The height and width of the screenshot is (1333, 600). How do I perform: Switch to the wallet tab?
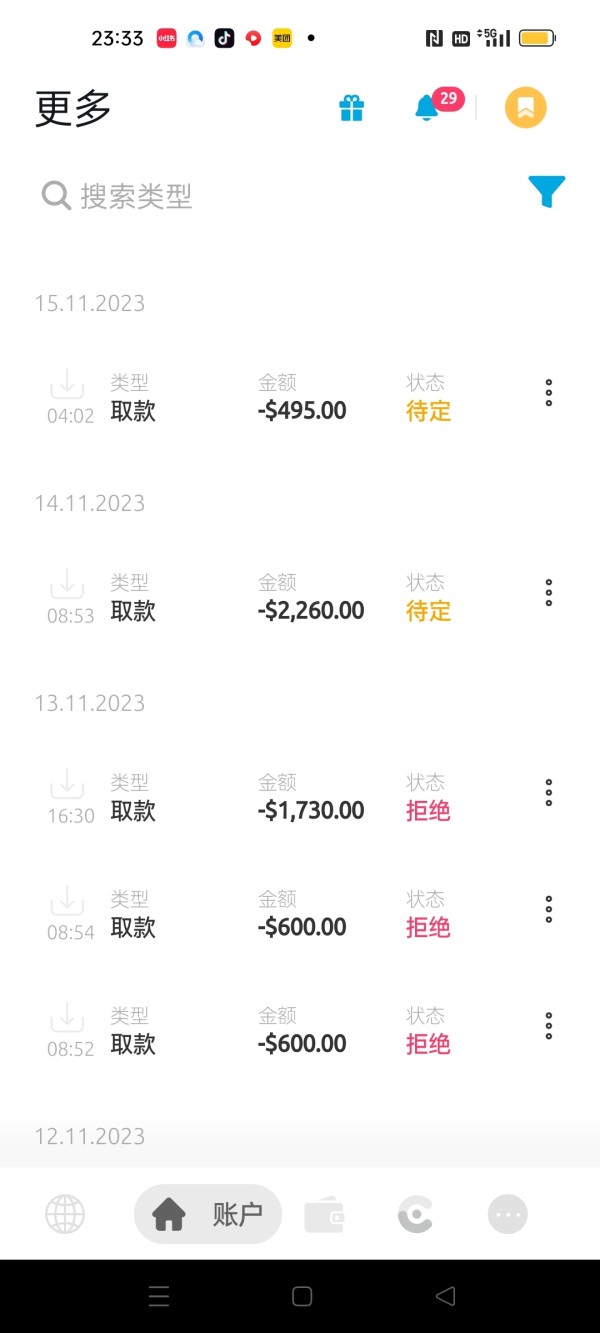[x=324, y=1215]
